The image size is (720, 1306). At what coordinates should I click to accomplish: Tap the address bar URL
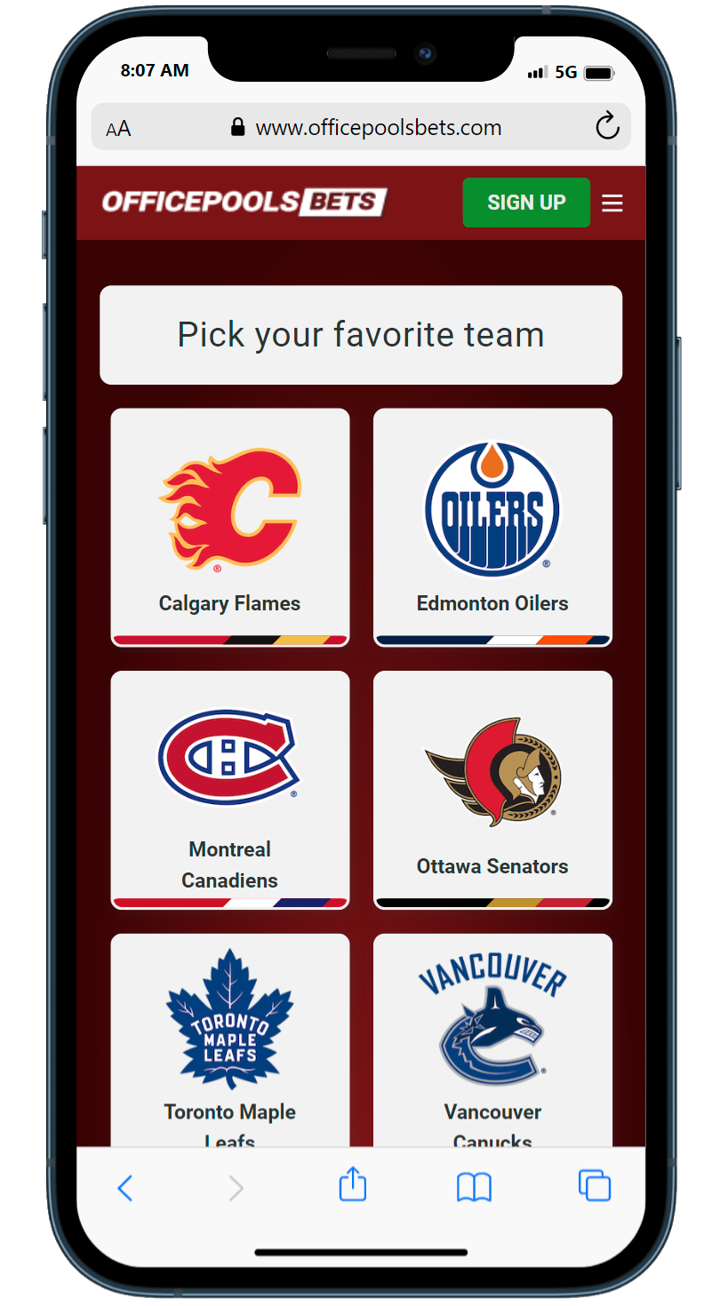point(378,127)
